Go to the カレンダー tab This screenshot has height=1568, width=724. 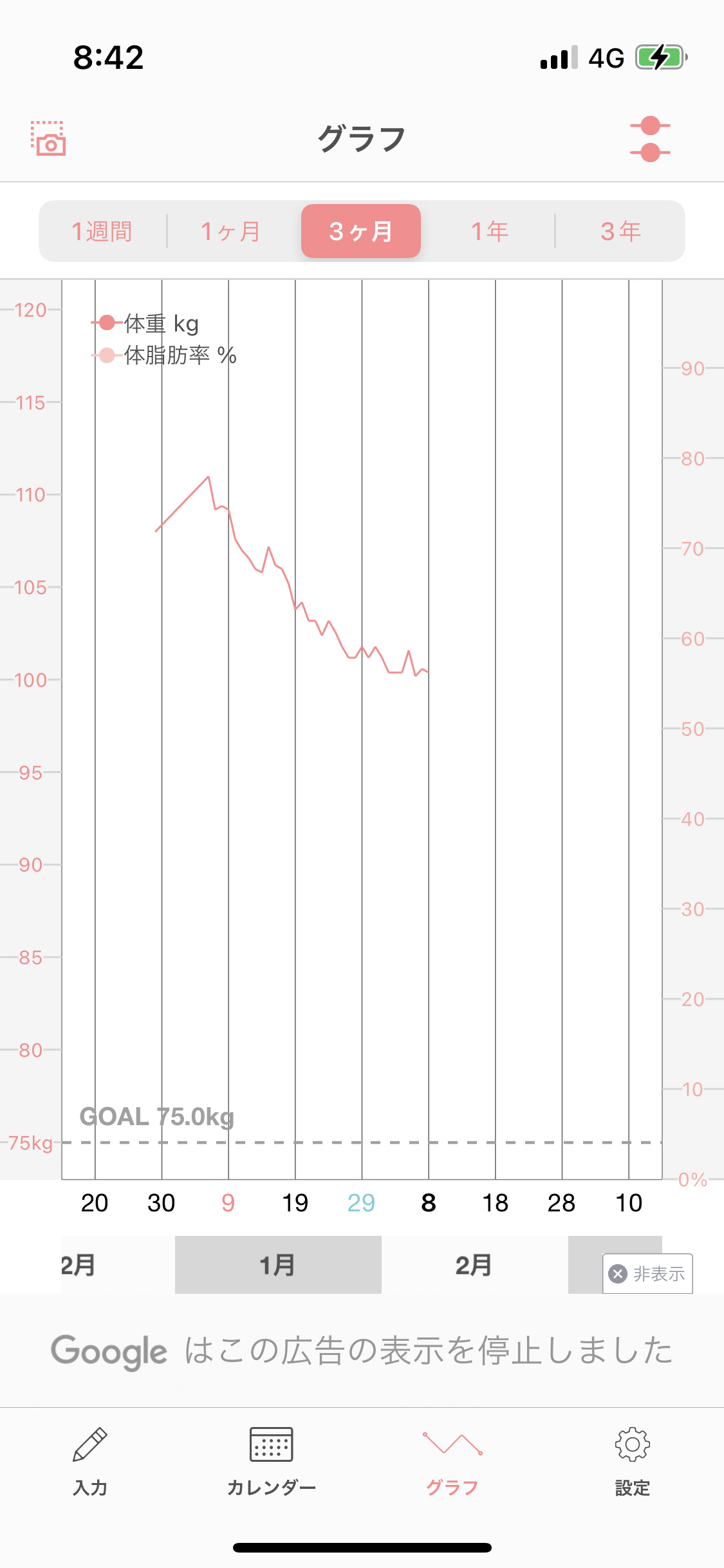271,1462
